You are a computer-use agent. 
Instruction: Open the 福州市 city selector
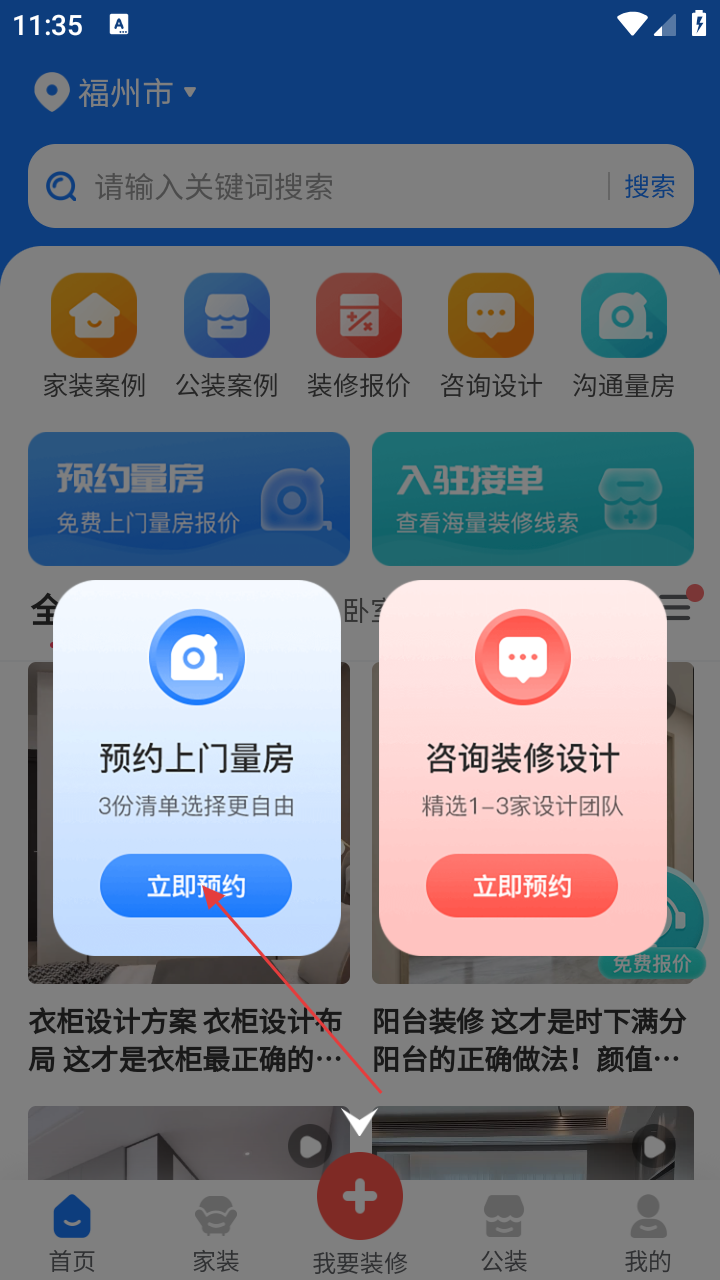116,93
